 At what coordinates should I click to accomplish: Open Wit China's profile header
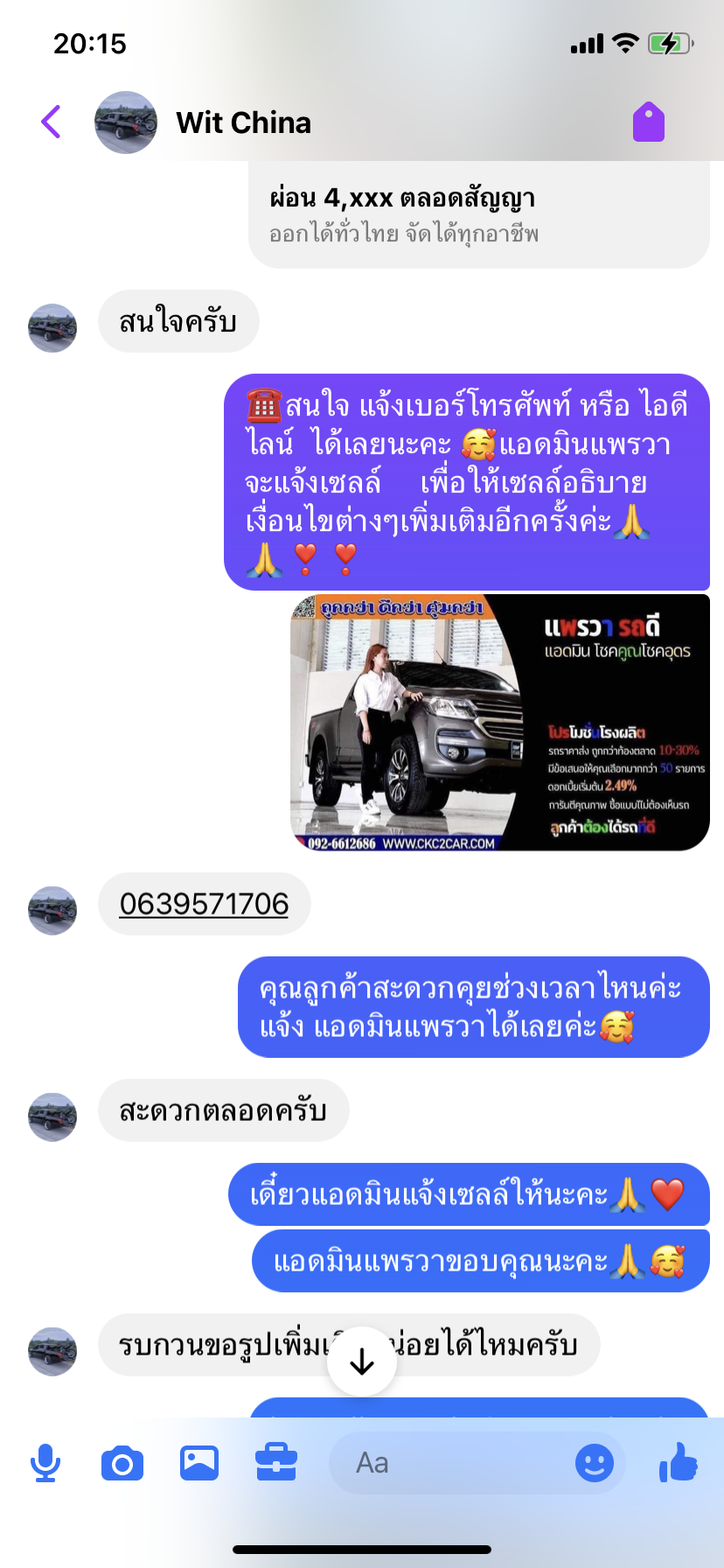click(x=243, y=122)
